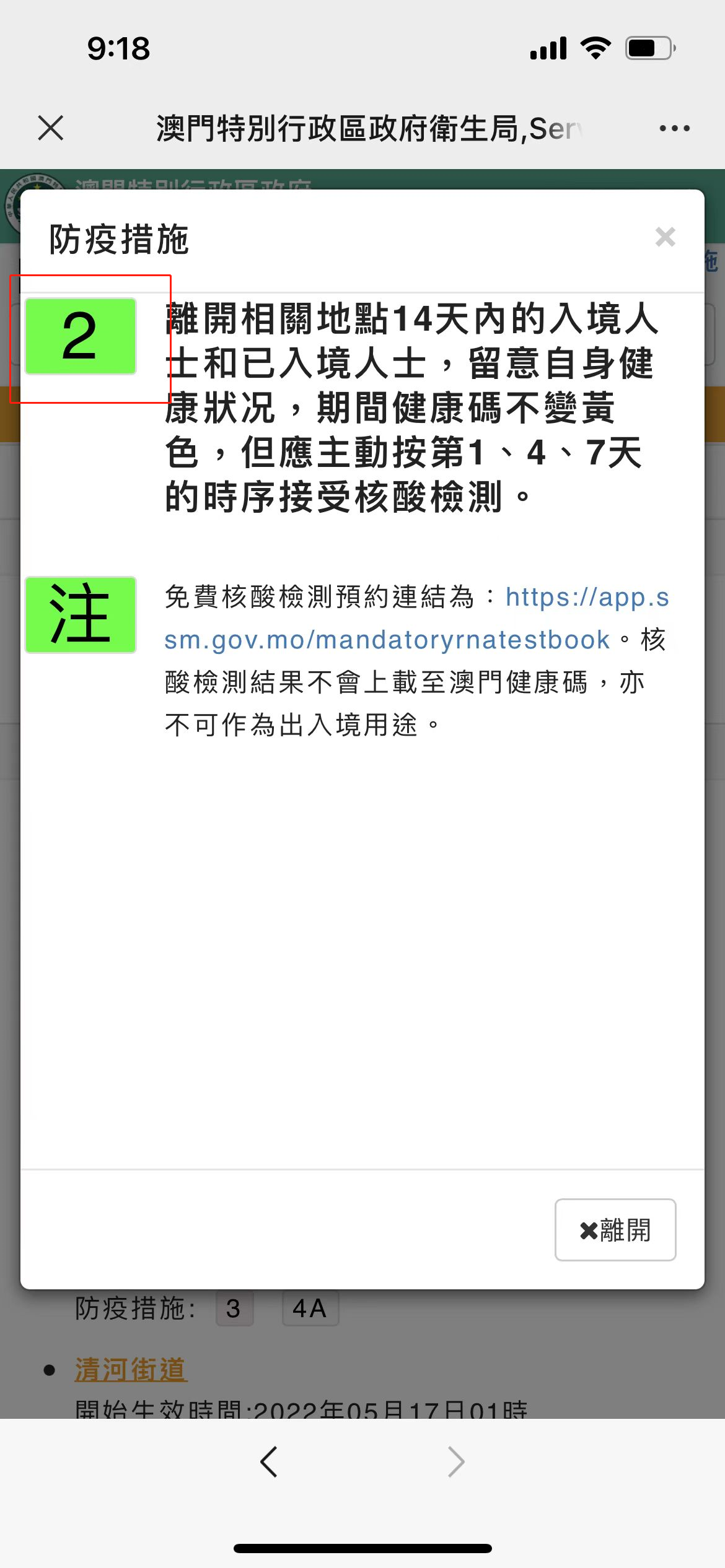Go back to the previous web page
The height and width of the screenshot is (1568, 725).
point(269,1462)
